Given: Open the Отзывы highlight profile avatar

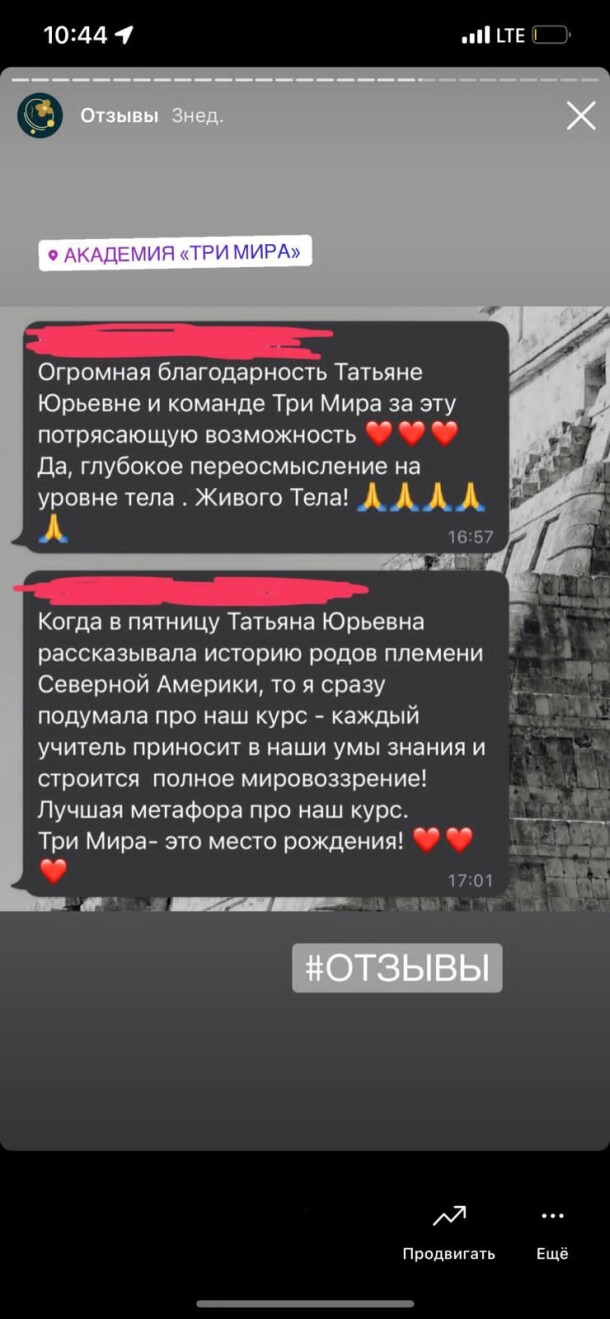Looking at the screenshot, I should pos(40,116).
